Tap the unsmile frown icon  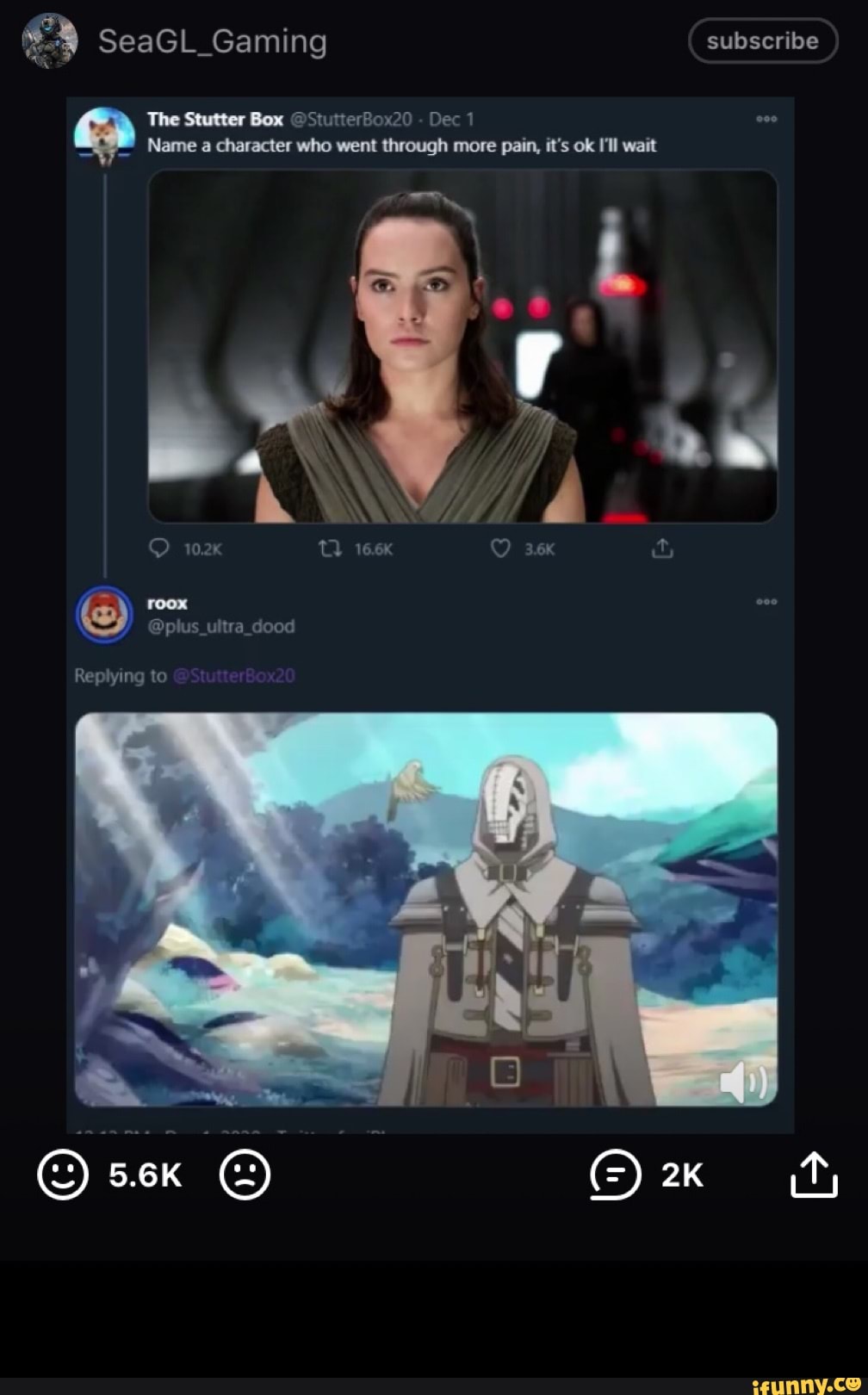[x=245, y=1175]
